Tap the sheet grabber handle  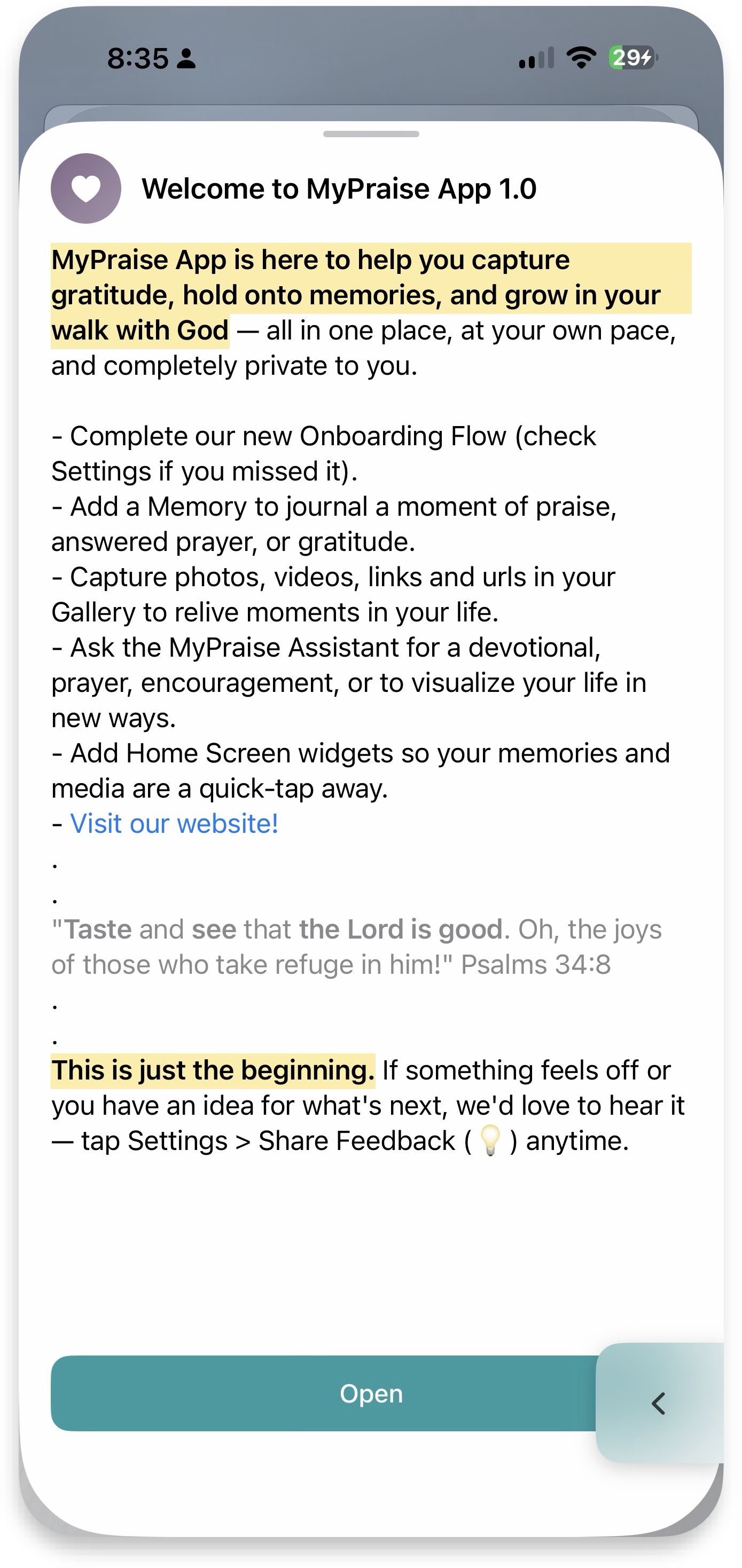(371, 134)
